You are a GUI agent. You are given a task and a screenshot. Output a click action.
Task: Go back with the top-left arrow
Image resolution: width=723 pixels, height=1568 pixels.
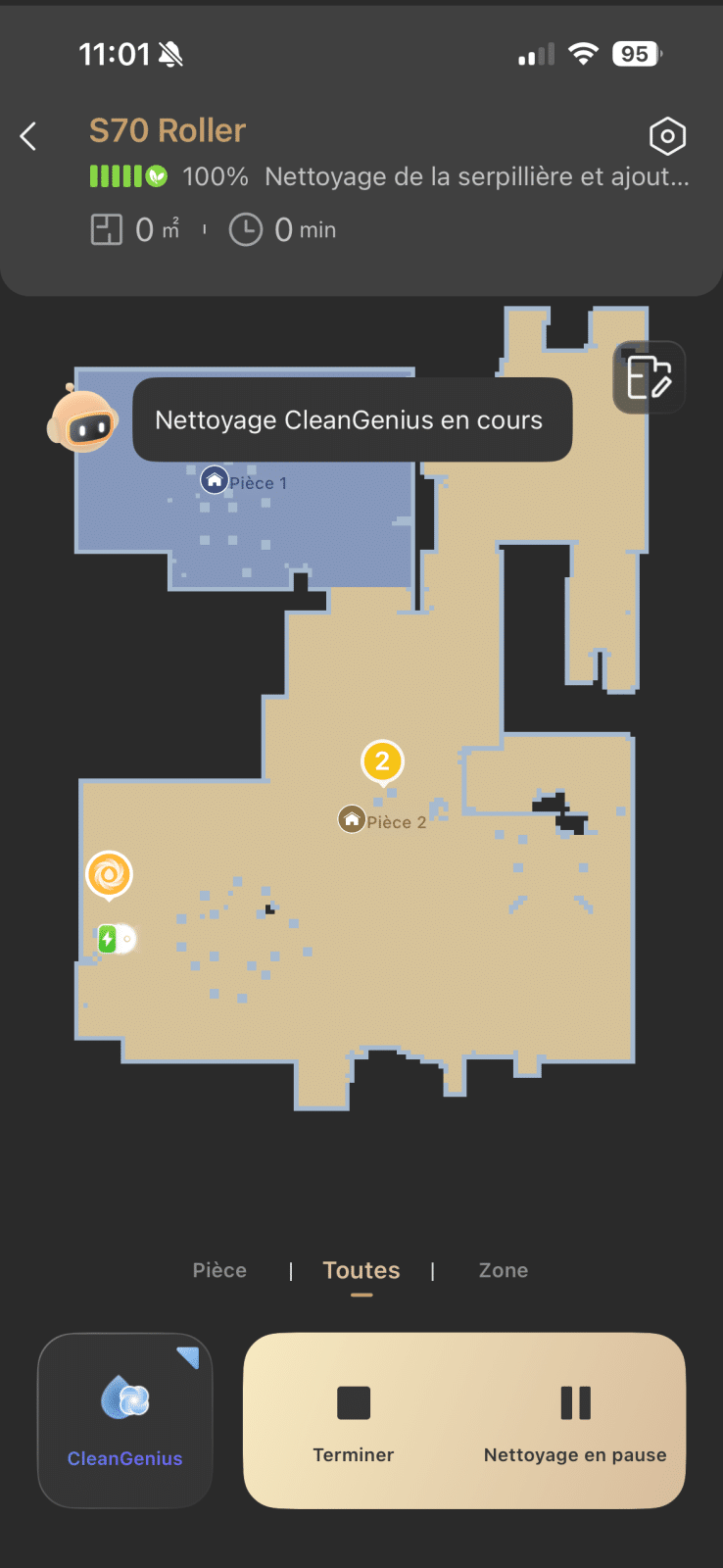[x=29, y=136]
